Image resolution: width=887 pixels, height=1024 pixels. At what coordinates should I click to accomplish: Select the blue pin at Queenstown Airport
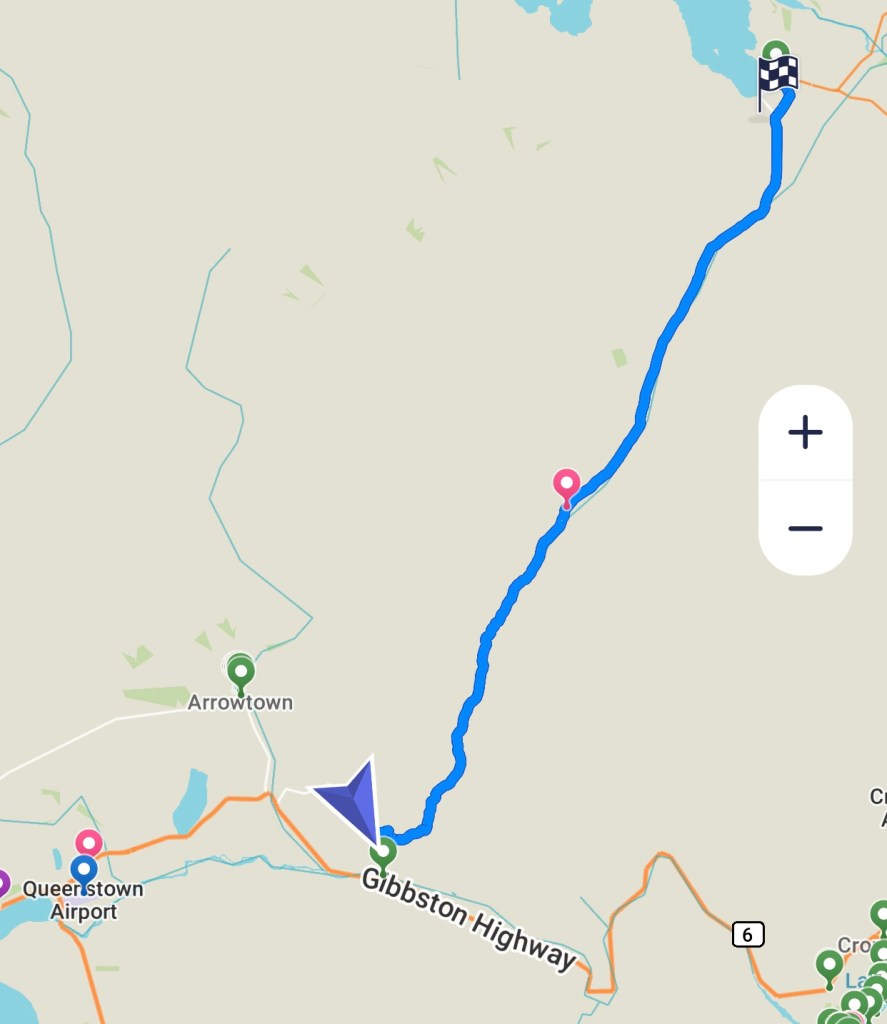84,870
